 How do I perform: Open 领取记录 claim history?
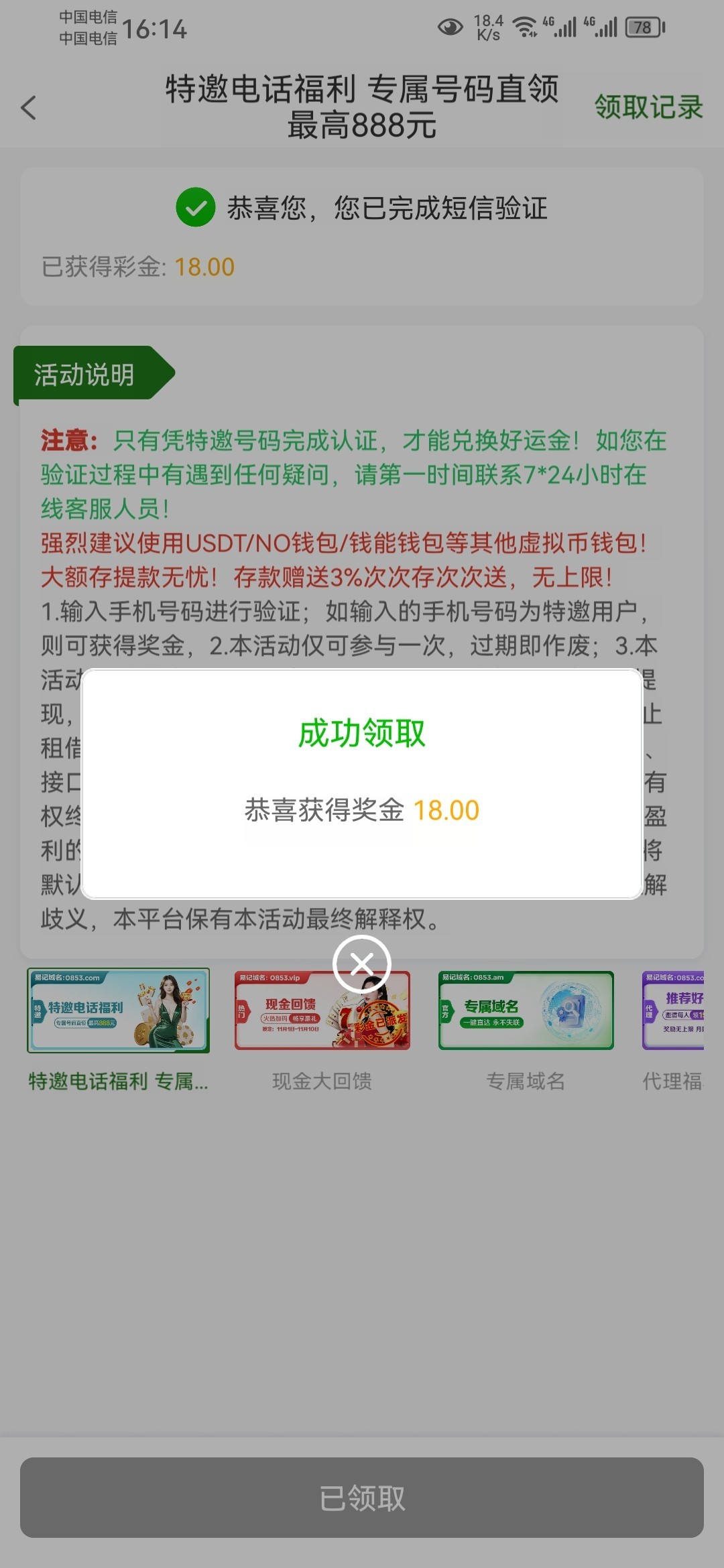tap(648, 107)
